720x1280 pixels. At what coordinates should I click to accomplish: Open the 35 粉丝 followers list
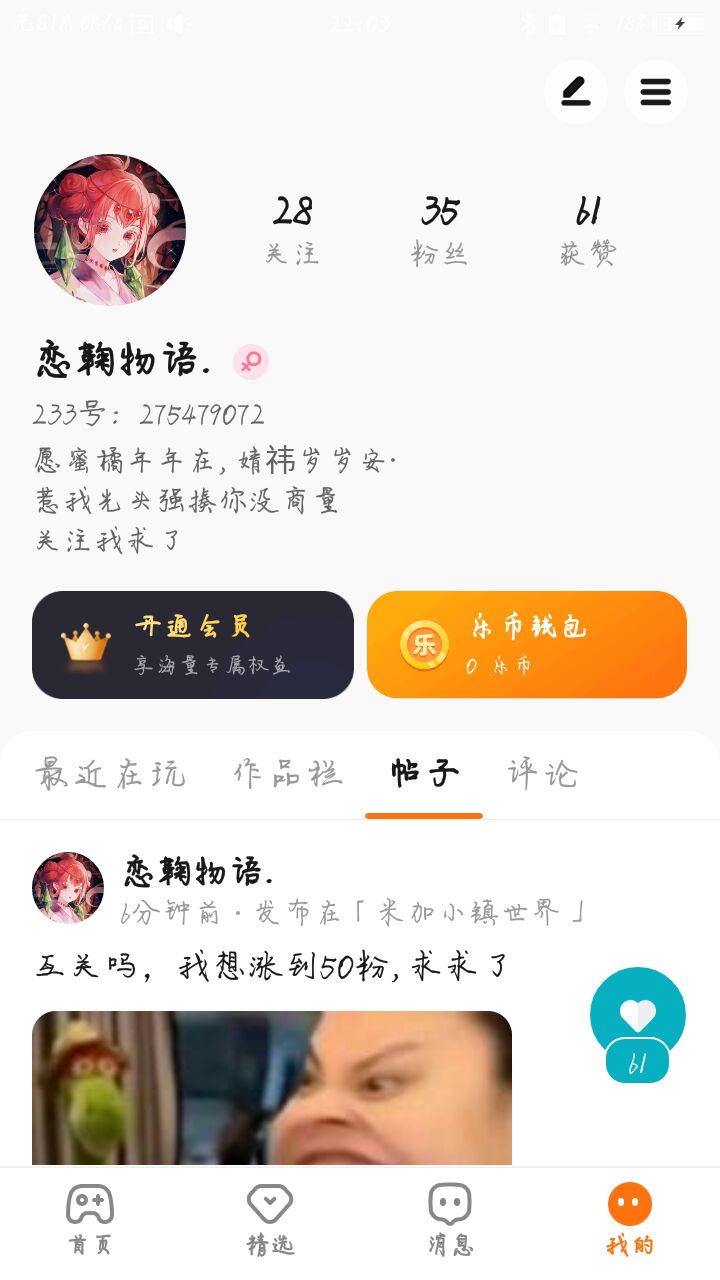439,229
